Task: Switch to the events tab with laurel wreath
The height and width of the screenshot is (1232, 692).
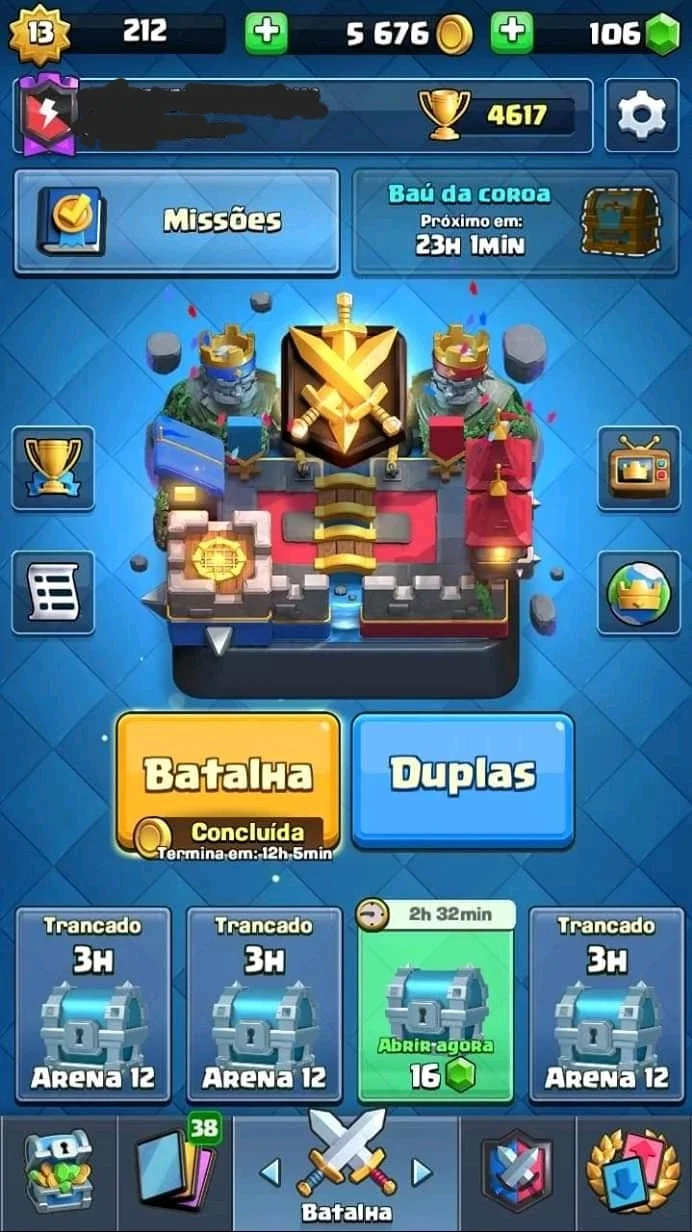Action: (x=634, y=1174)
